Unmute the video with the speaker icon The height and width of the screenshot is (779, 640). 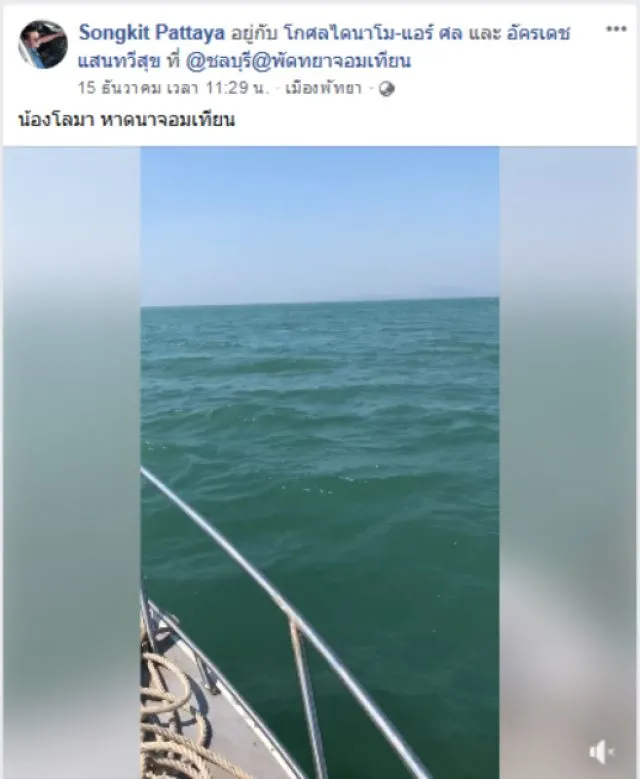tap(601, 751)
